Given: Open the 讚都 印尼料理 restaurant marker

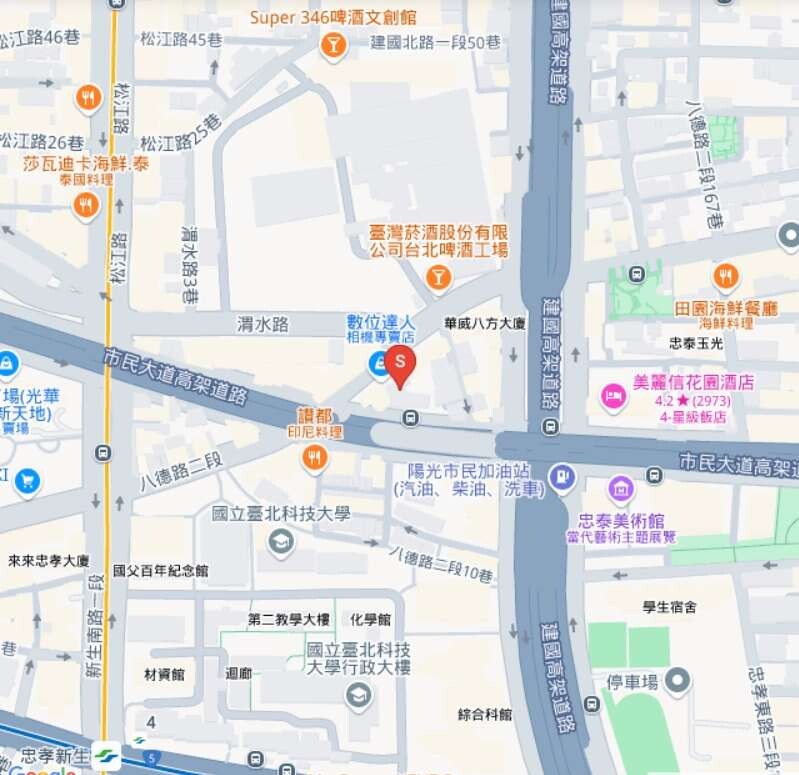Looking at the screenshot, I should point(315,457).
